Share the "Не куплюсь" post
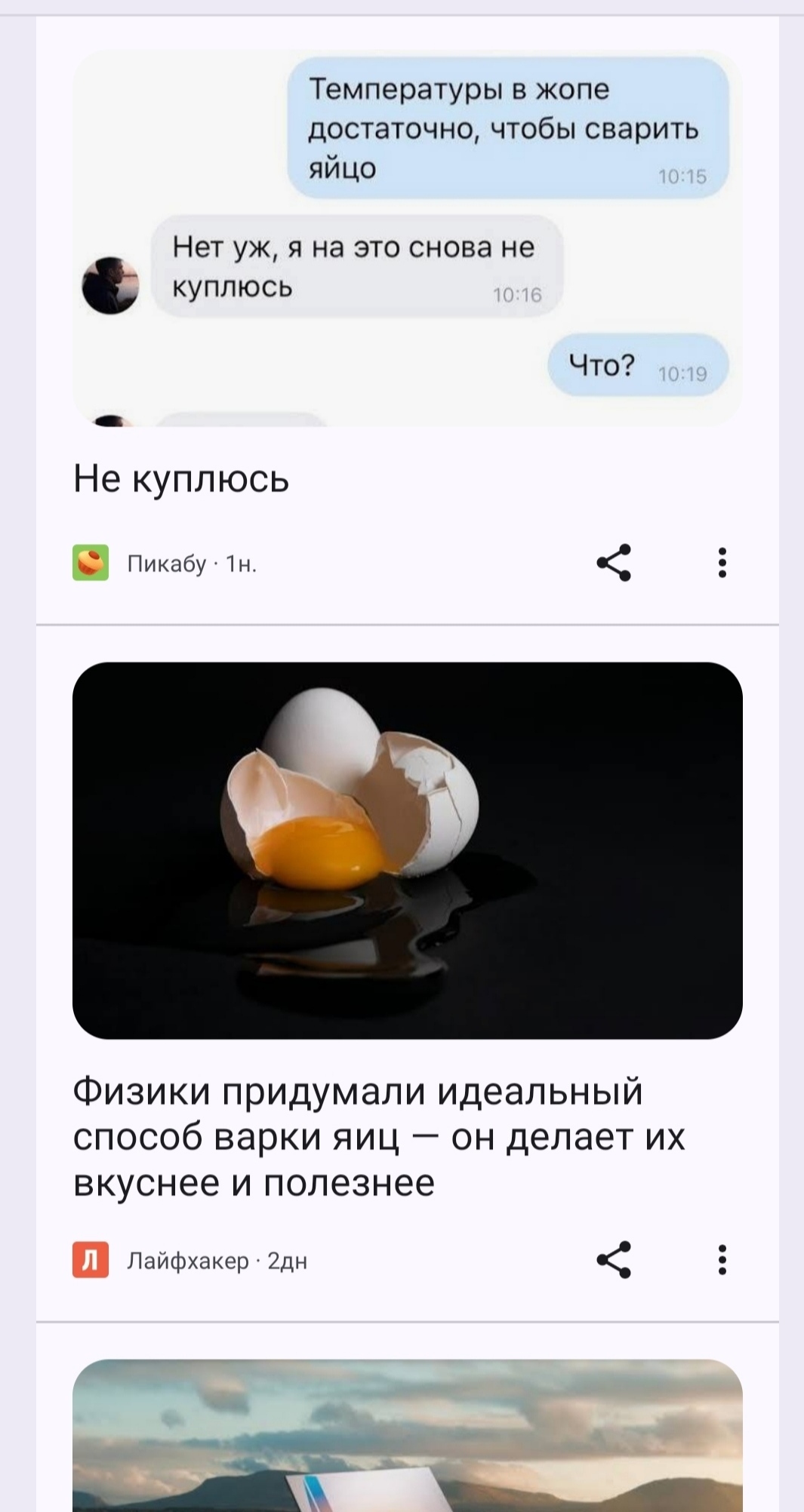 [614, 563]
